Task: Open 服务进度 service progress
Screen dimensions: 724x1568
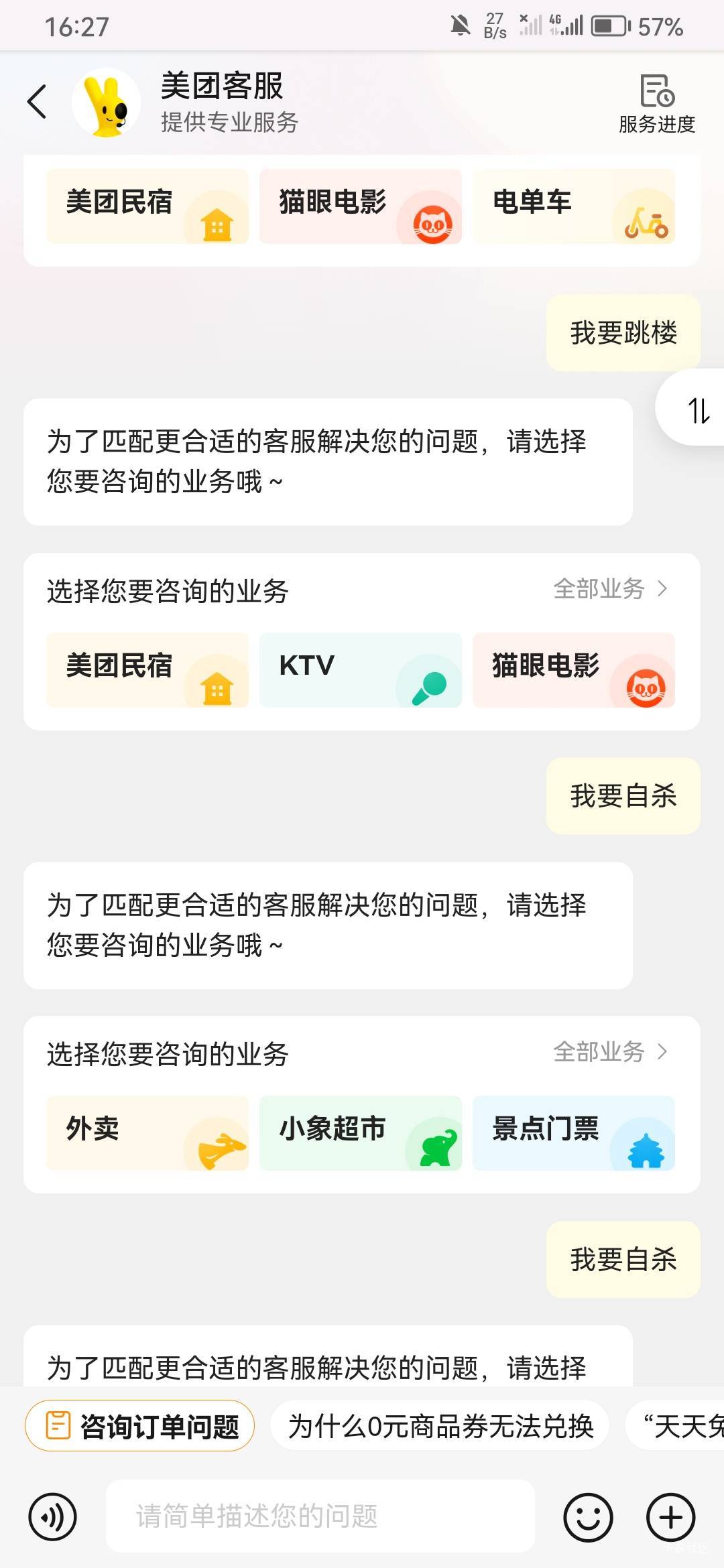Action: (x=656, y=104)
